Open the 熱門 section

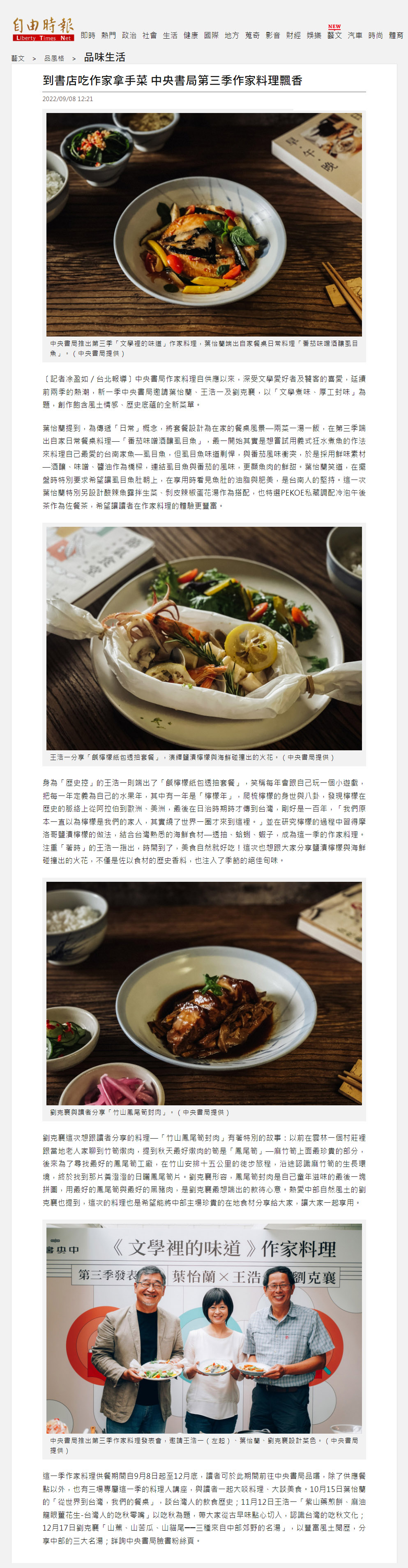pos(108,36)
